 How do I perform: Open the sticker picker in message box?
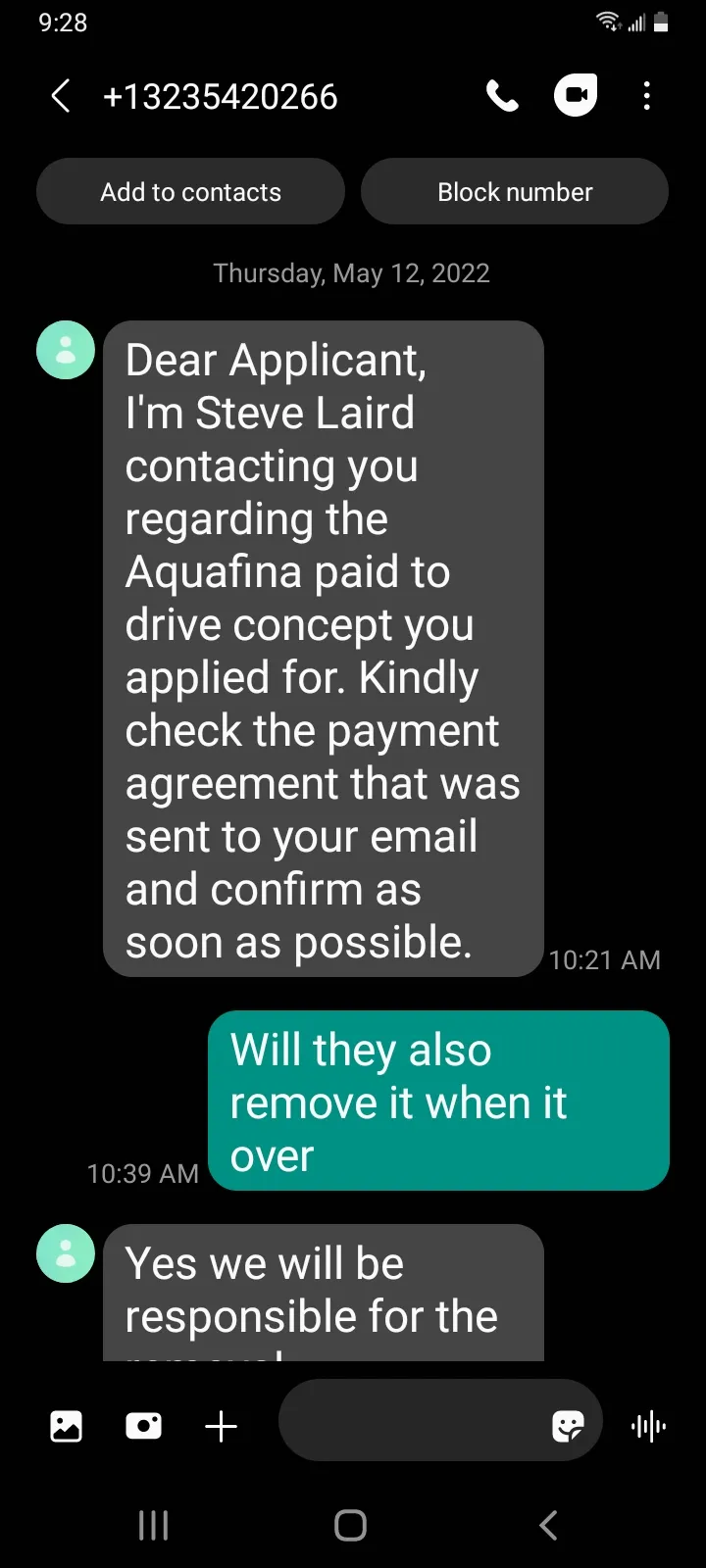[568, 1426]
